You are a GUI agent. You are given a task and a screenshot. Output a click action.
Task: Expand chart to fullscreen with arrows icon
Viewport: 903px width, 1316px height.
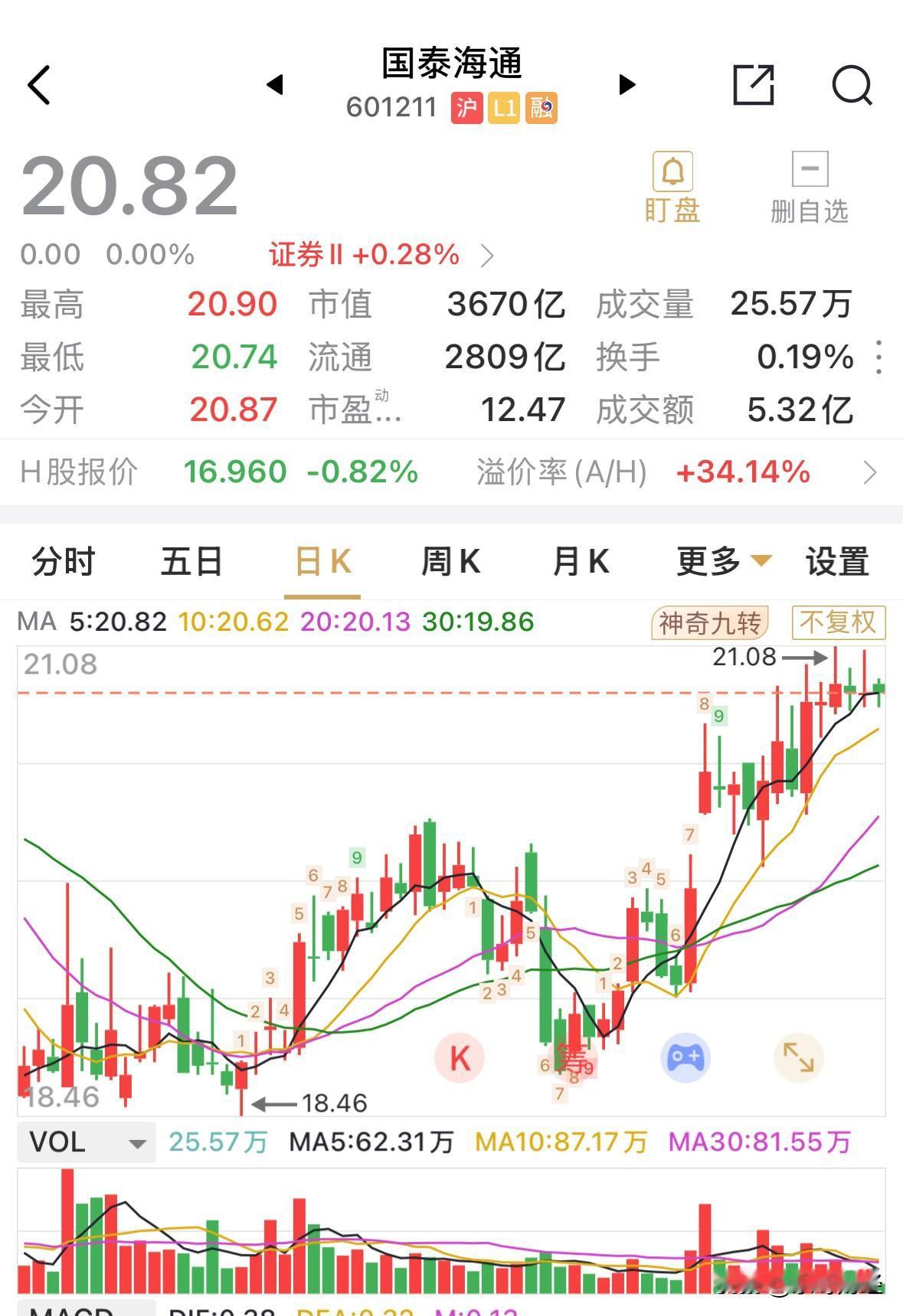click(800, 1056)
